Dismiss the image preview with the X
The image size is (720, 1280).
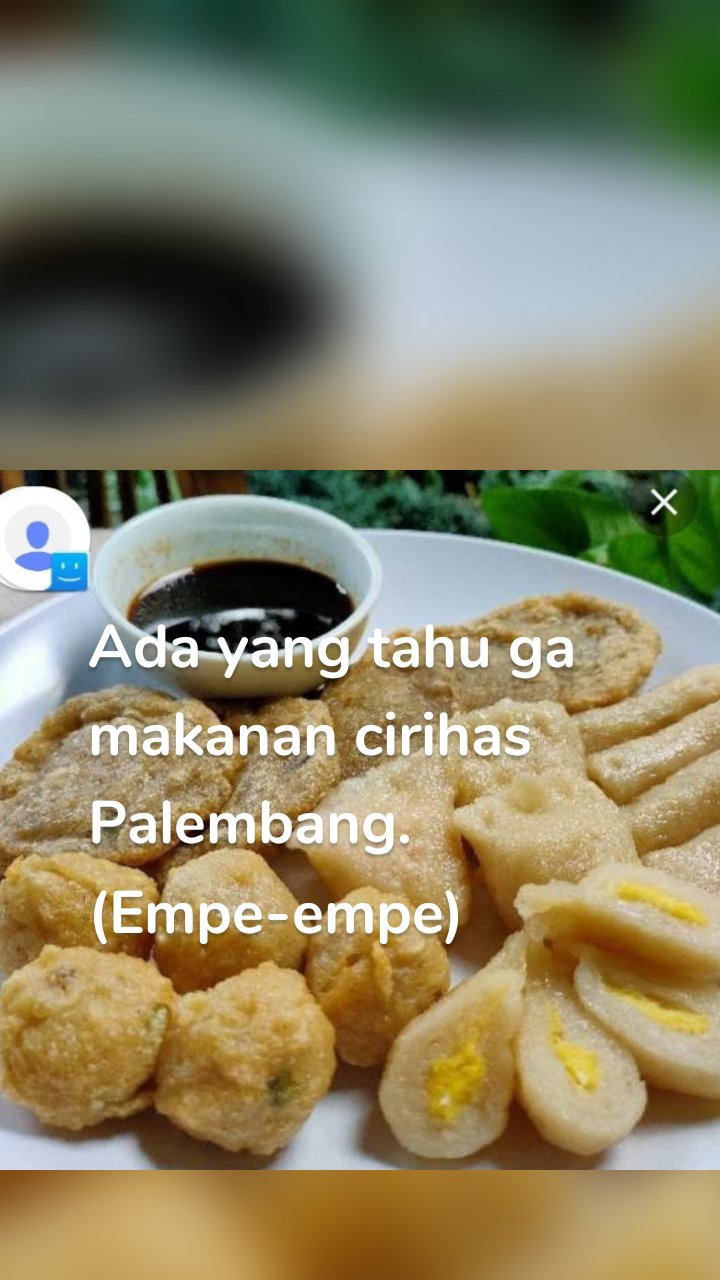coord(664,503)
